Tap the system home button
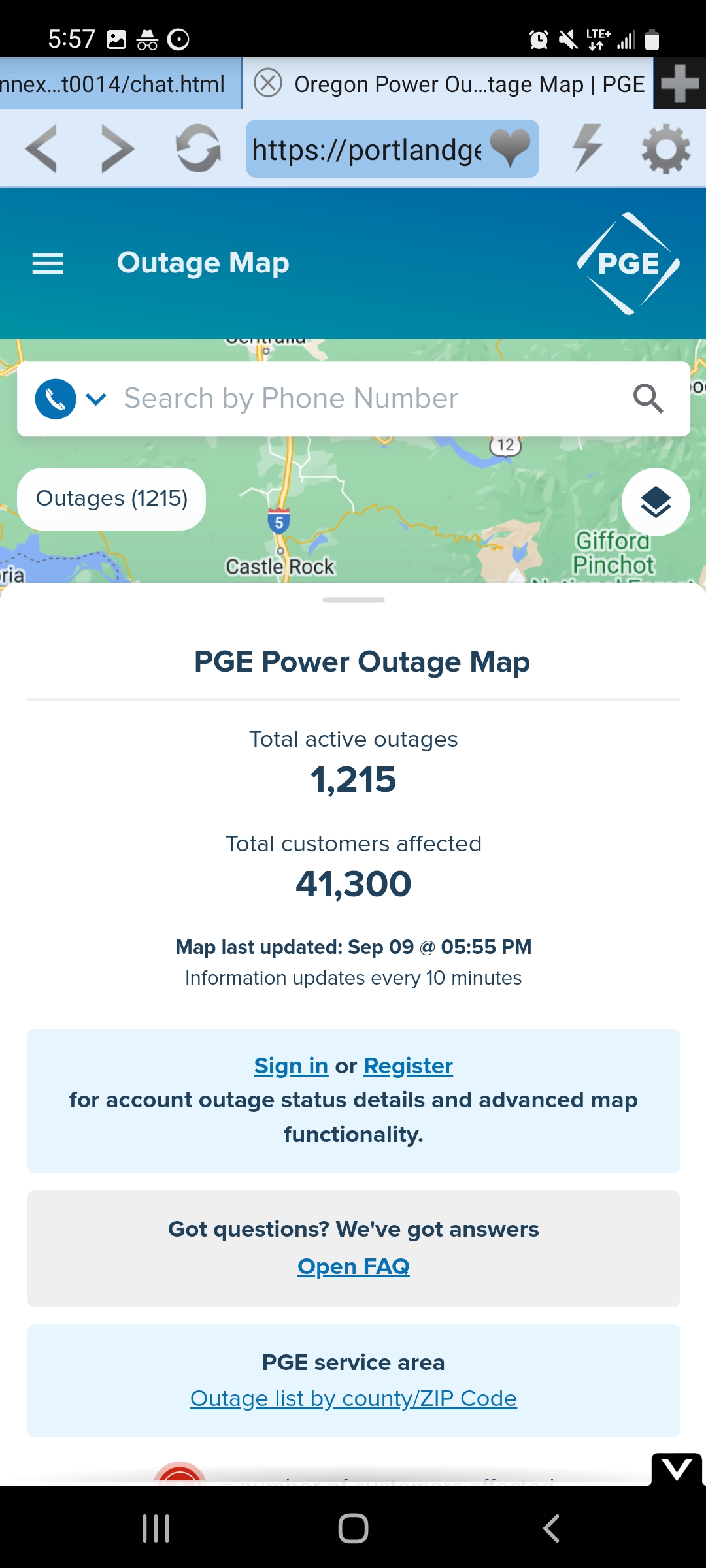This screenshot has width=706, height=1568. (353, 1529)
